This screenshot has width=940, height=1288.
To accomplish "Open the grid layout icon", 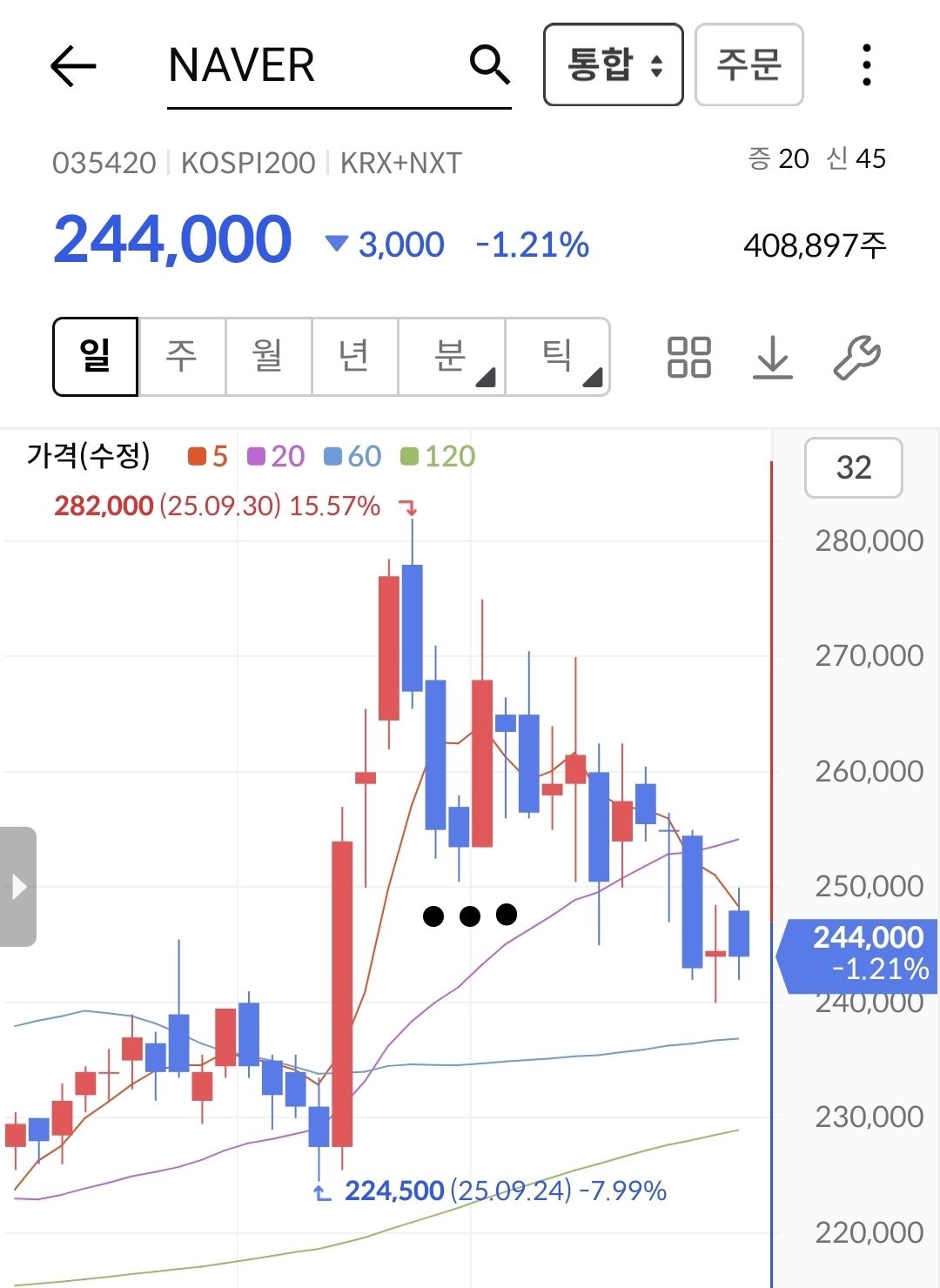I will coord(688,357).
